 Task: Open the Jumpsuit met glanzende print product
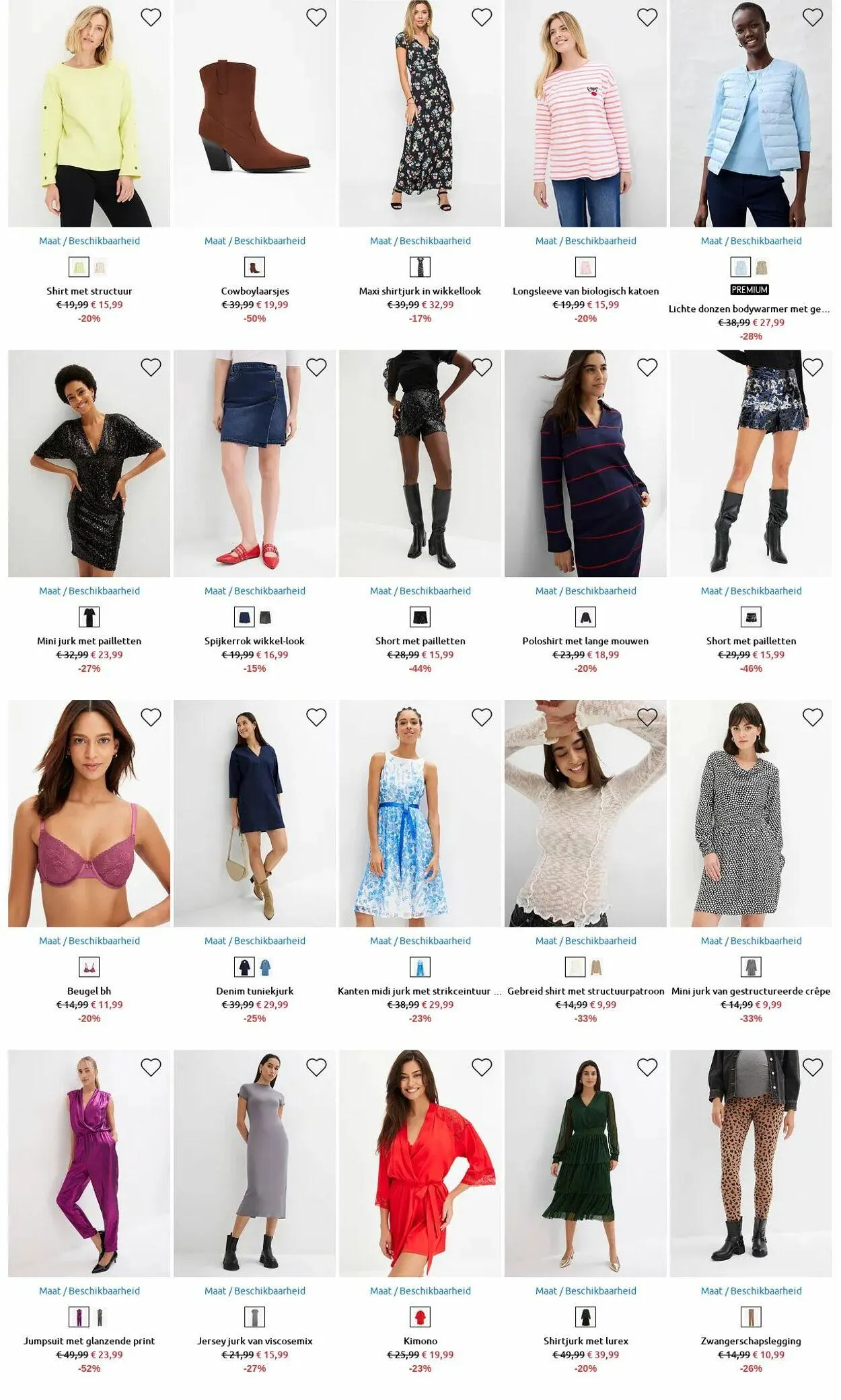[89, 1341]
